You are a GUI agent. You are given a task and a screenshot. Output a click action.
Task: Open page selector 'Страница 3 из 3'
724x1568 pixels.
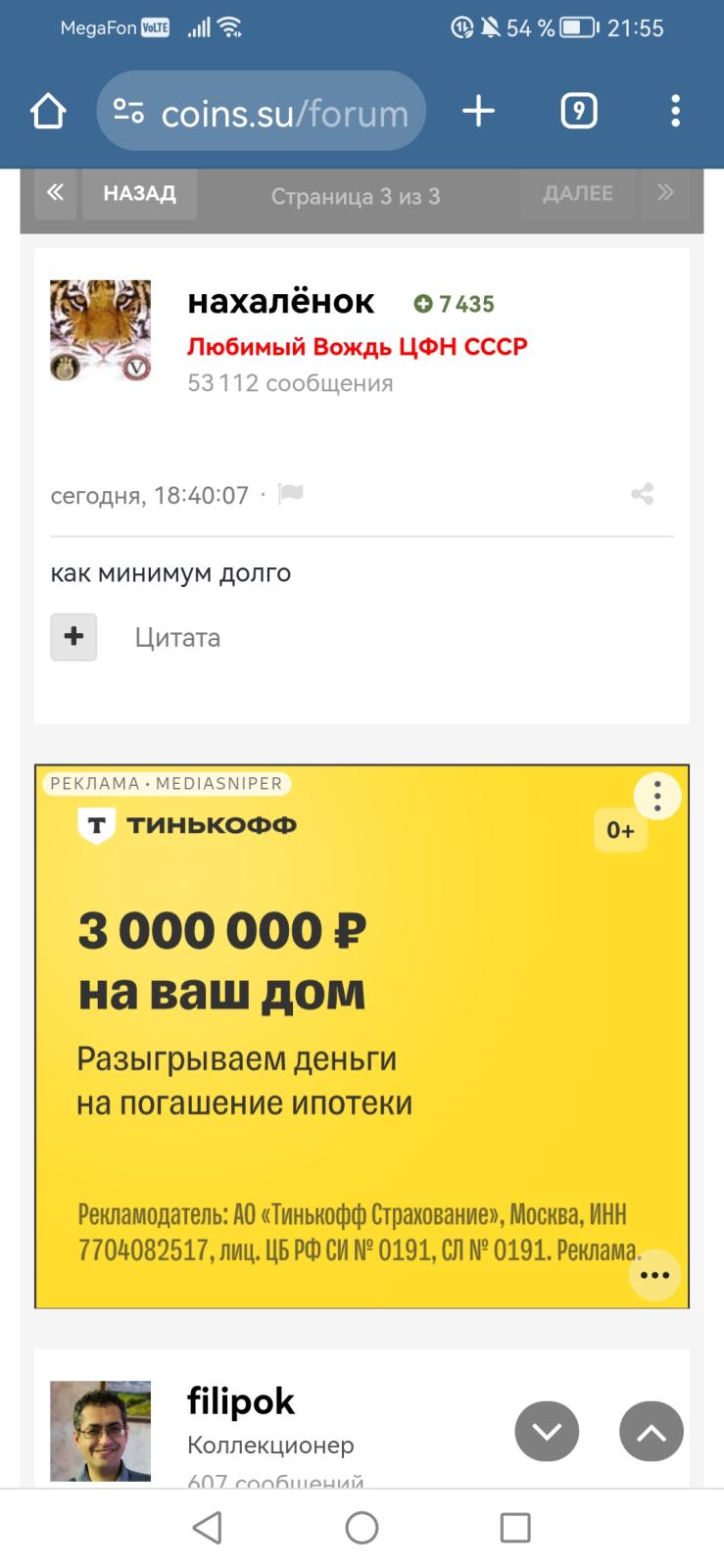point(356,196)
